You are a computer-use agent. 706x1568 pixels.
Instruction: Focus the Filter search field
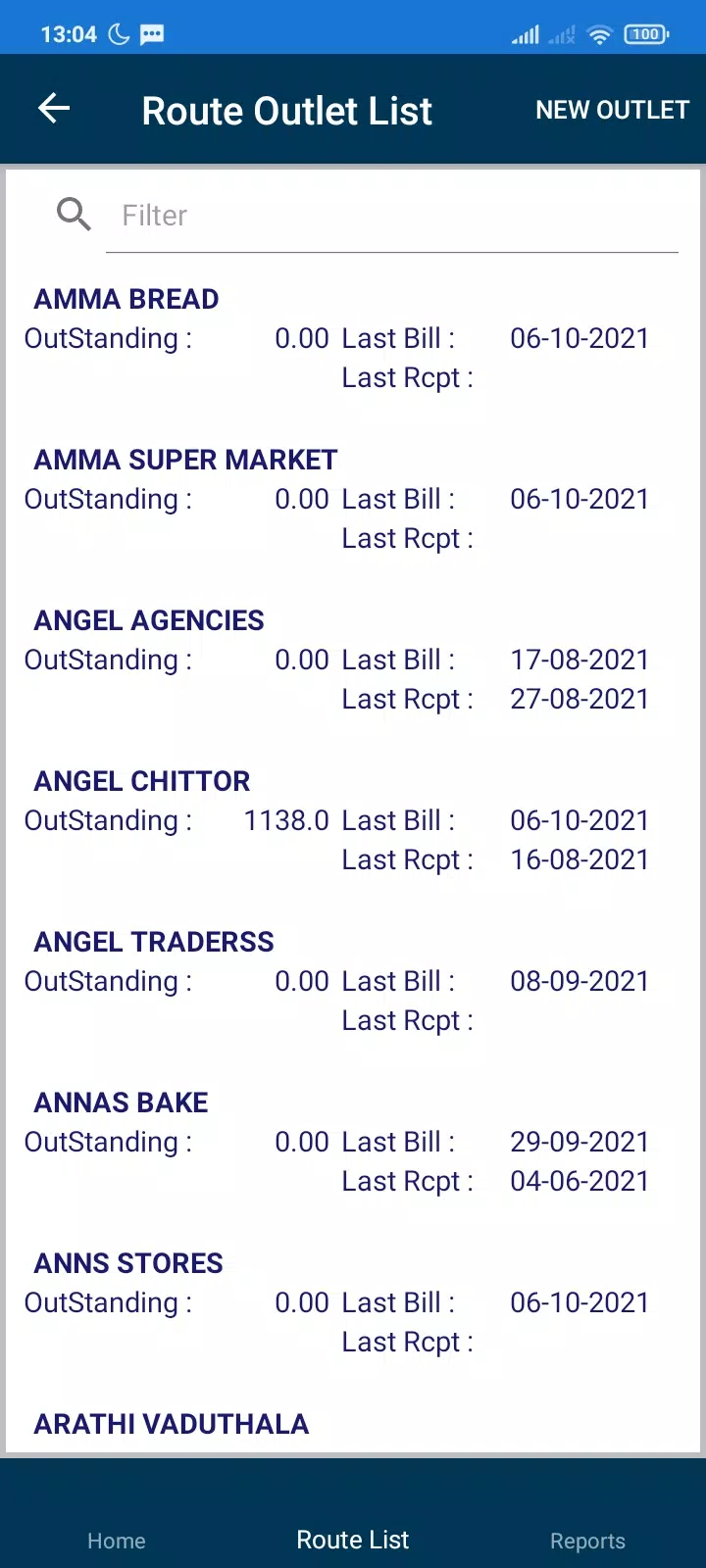[x=392, y=216]
